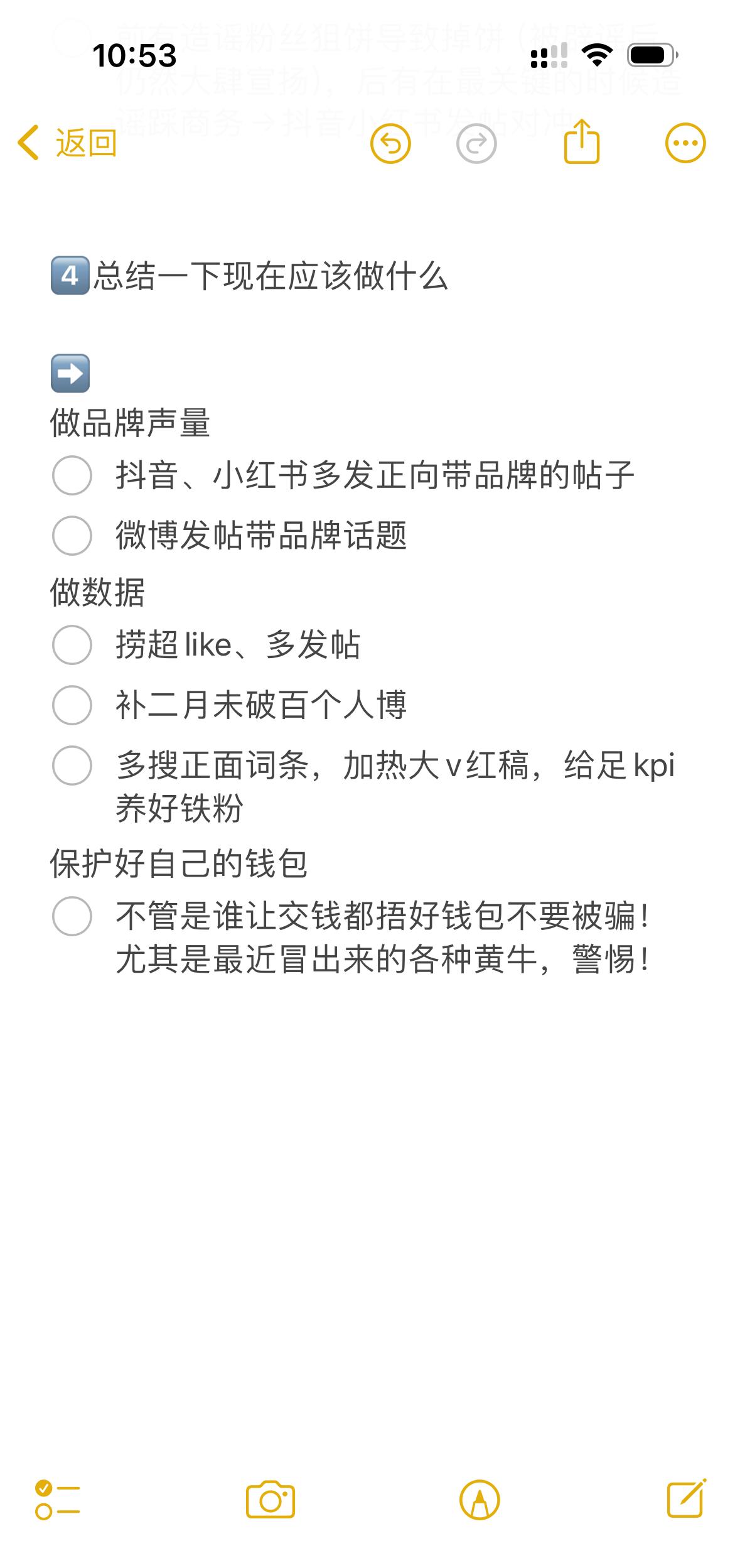Complete the 多搜正面词条 checklist item
Image resolution: width=740 pixels, height=1568 pixels.
pyautogui.click(x=72, y=765)
